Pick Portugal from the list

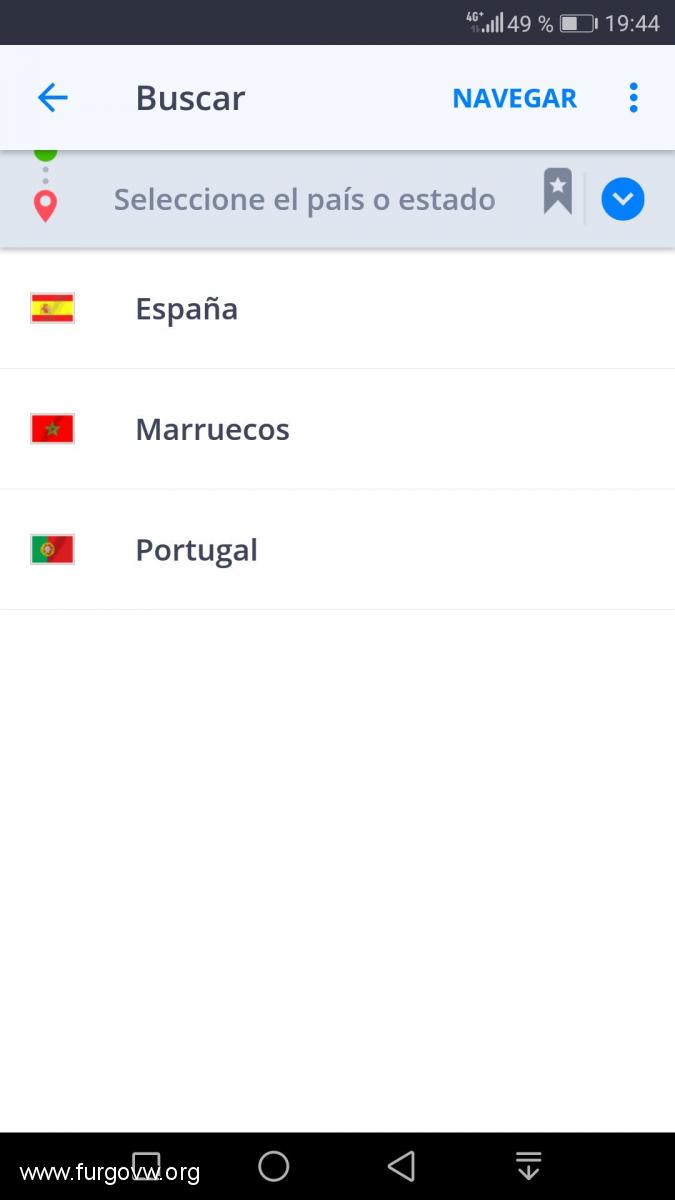[x=337, y=550]
